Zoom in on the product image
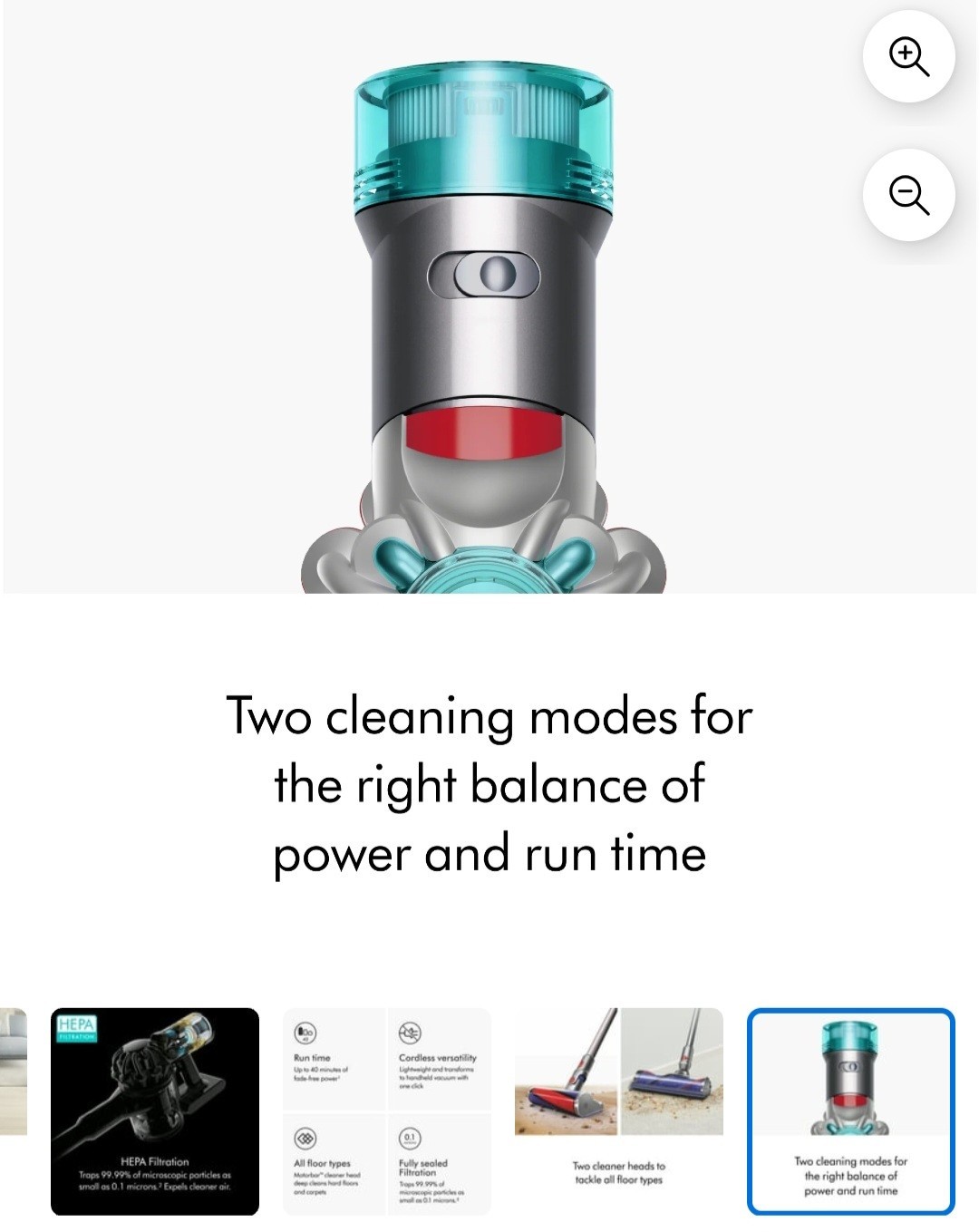 click(908, 56)
